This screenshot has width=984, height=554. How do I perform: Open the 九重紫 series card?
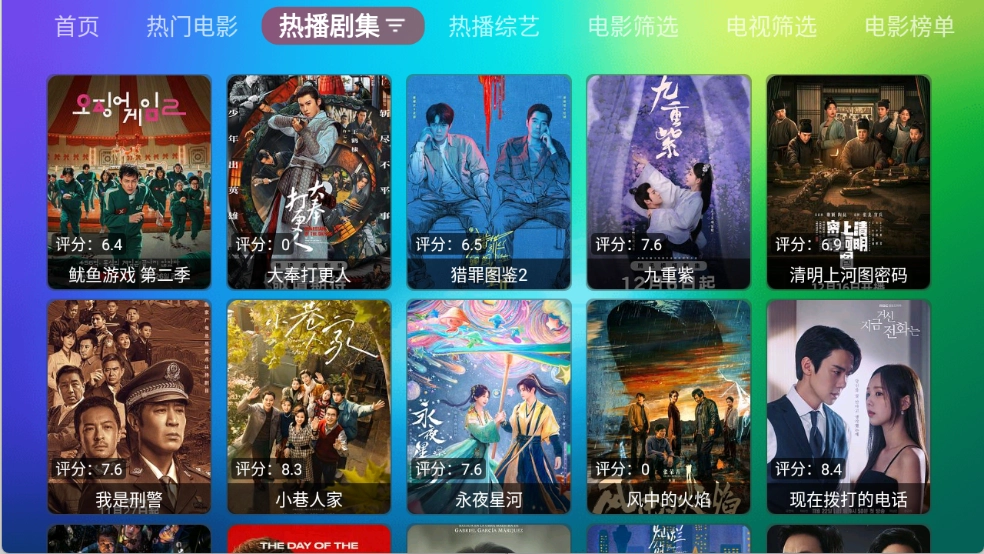click(x=669, y=182)
